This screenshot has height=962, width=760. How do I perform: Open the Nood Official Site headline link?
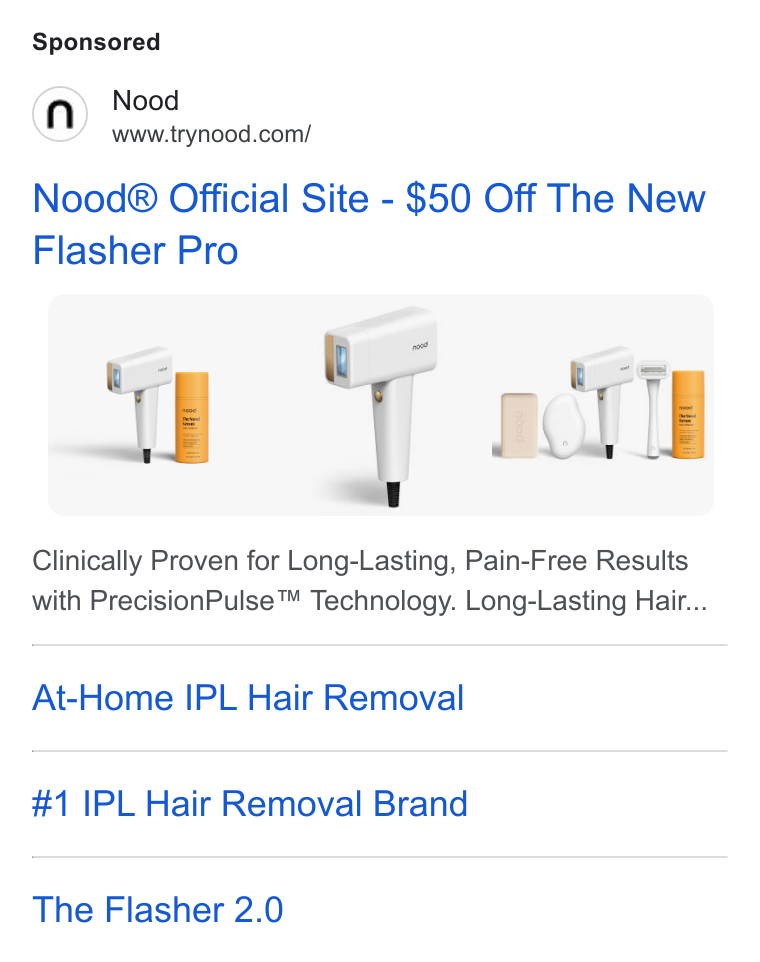coord(369,224)
